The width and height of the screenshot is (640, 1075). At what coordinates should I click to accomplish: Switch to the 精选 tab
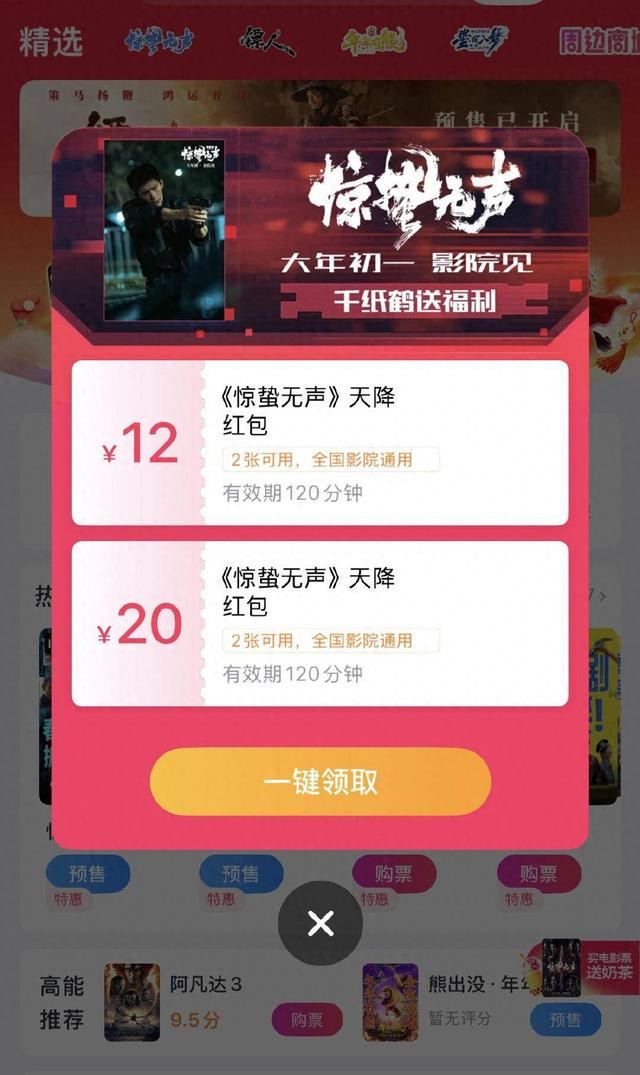[51, 43]
